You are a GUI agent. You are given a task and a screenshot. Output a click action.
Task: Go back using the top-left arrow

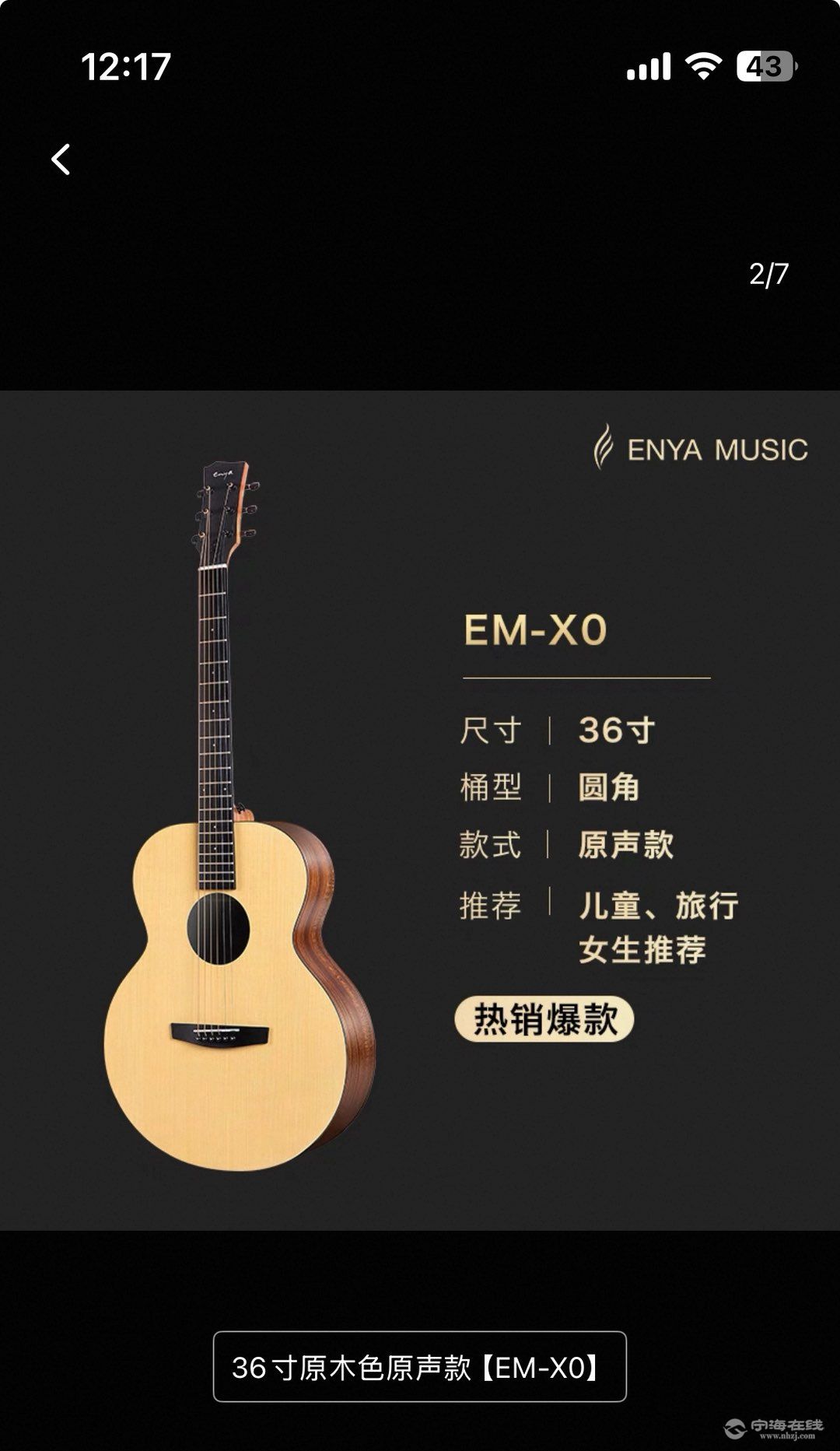(61, 159)
